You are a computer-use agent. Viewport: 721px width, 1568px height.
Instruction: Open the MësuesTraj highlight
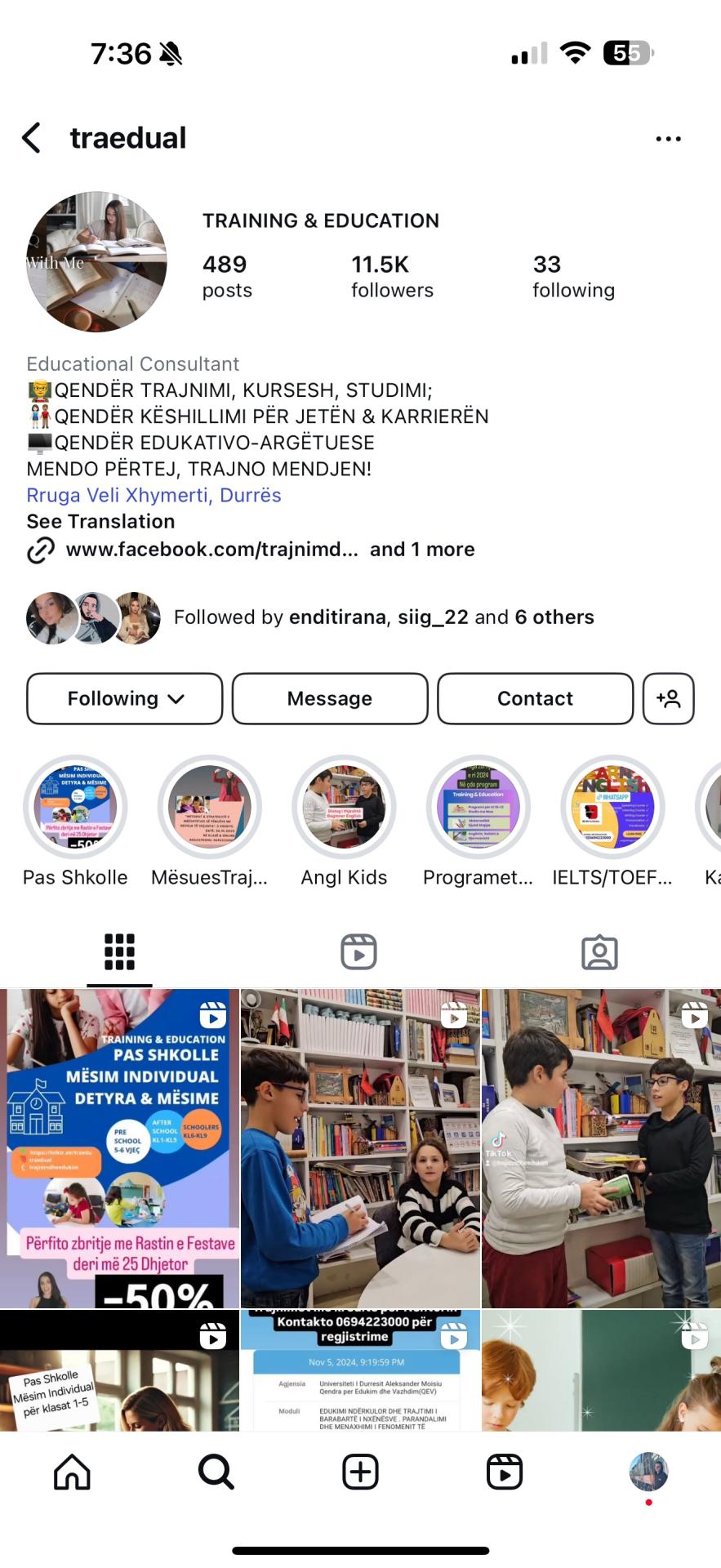point(210,807)
